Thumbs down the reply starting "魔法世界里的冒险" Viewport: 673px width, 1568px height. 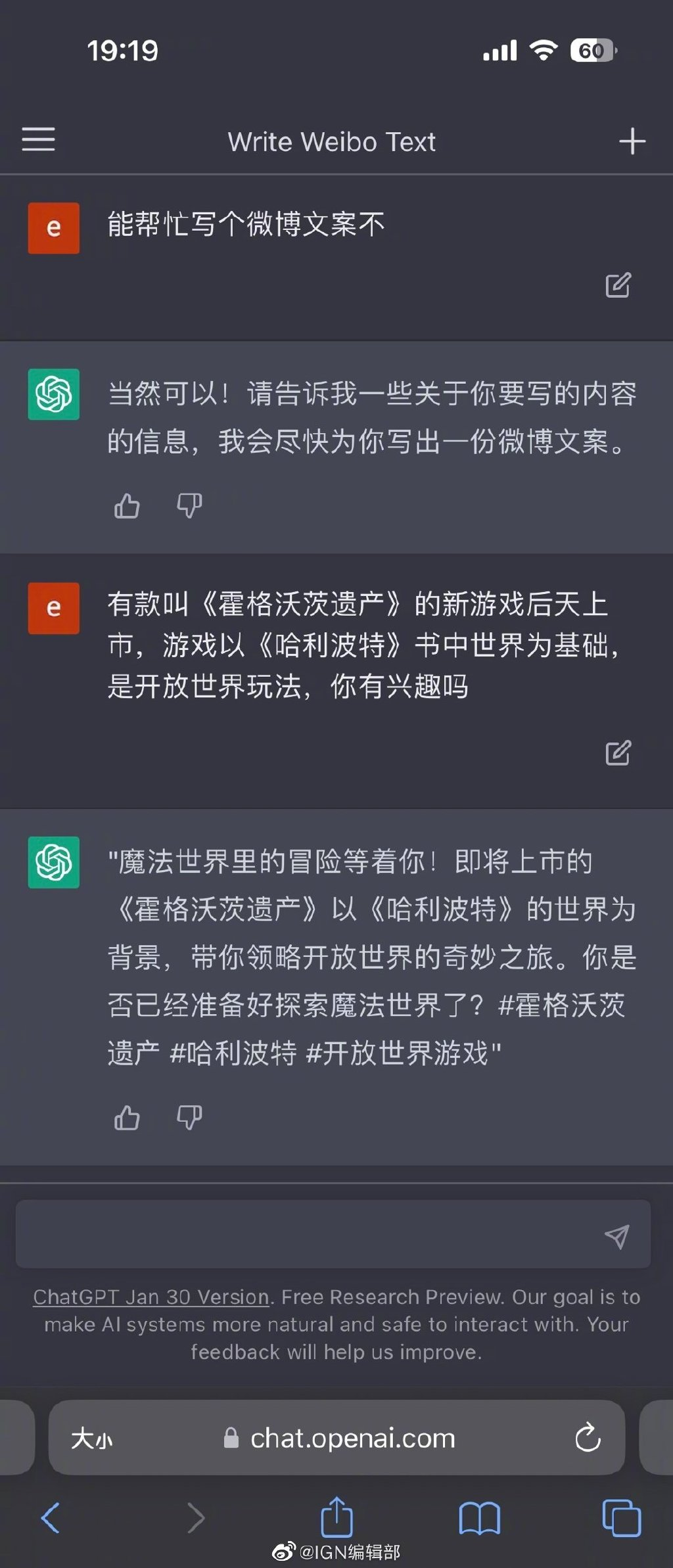[x=189, y=1117]
